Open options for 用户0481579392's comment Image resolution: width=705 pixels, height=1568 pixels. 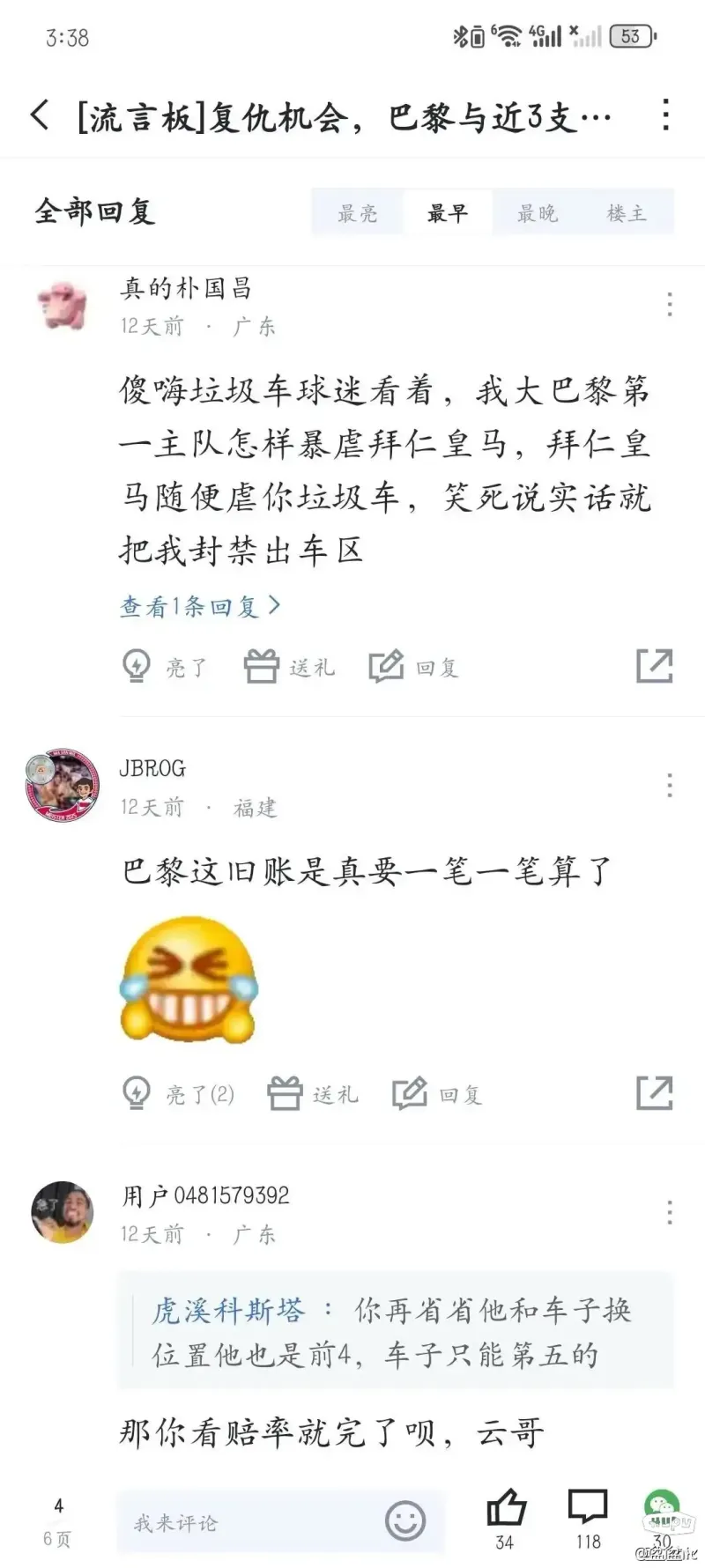pyautogui.click(x=670, y=1212)
